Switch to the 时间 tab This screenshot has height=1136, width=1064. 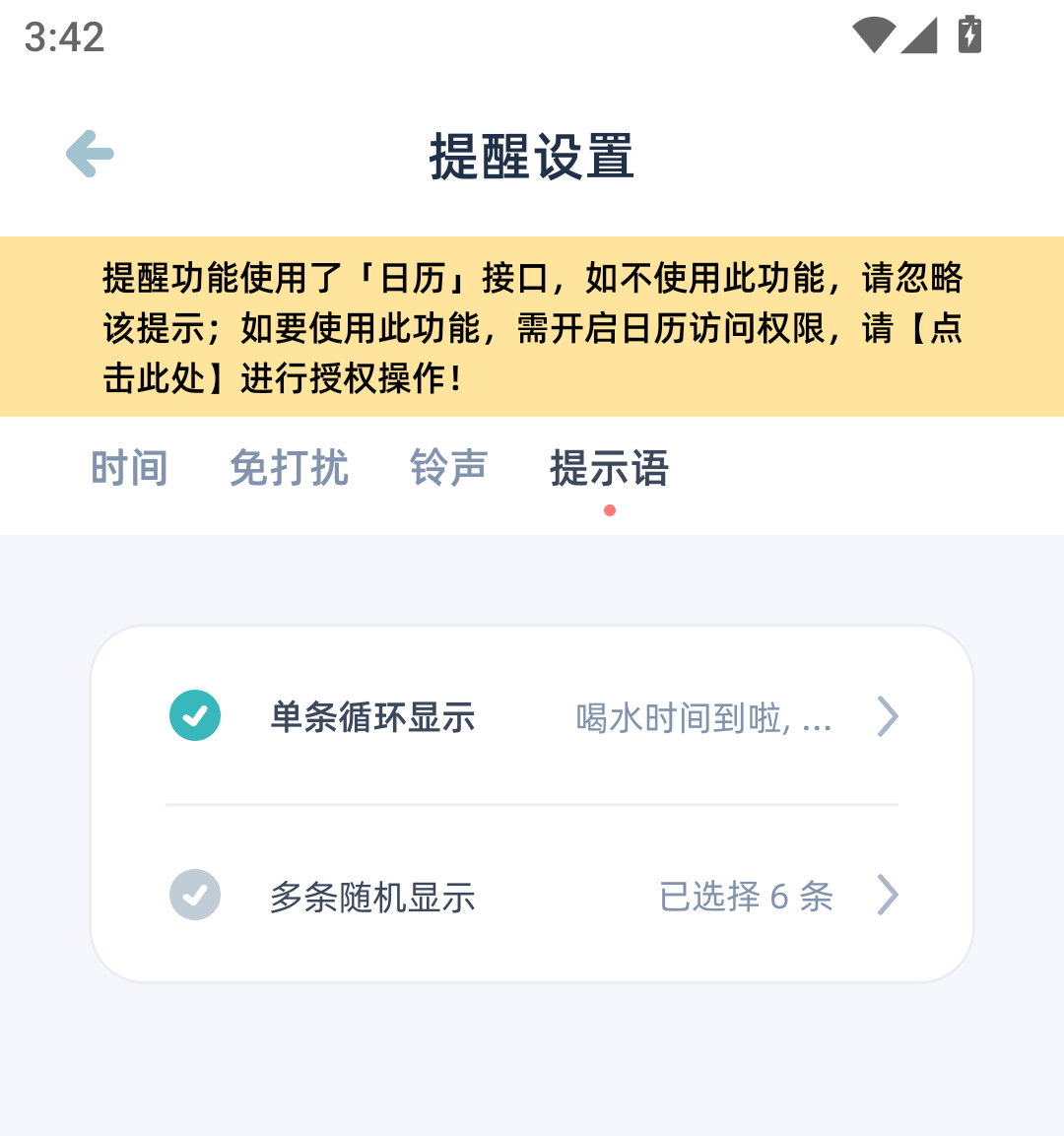click(129, 468)
